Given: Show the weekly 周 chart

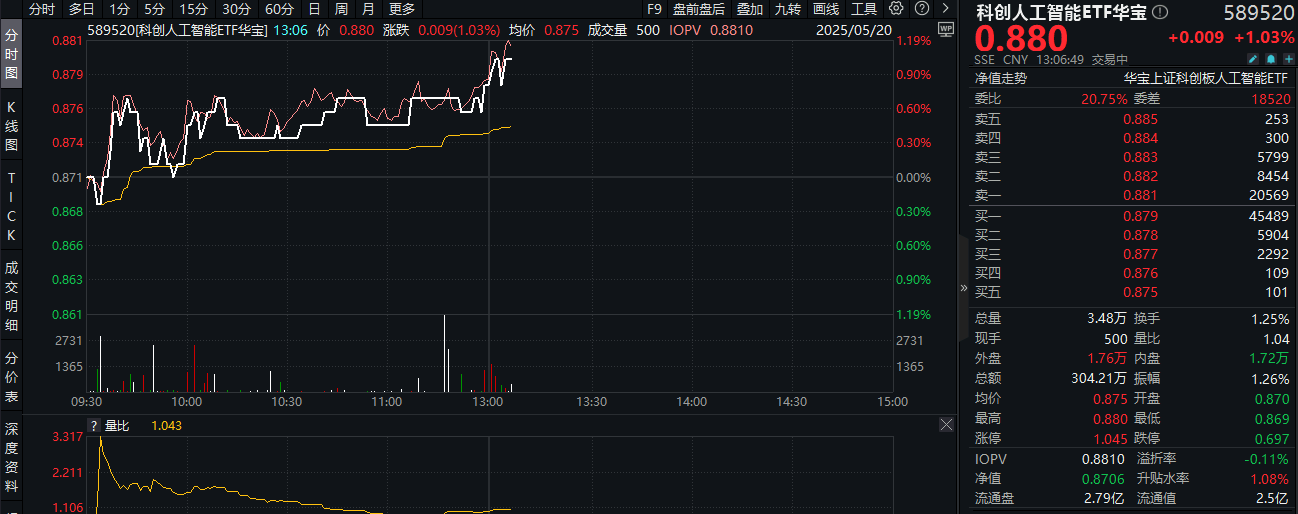Looking at the screenshot, I should click(x=341, y=9).
